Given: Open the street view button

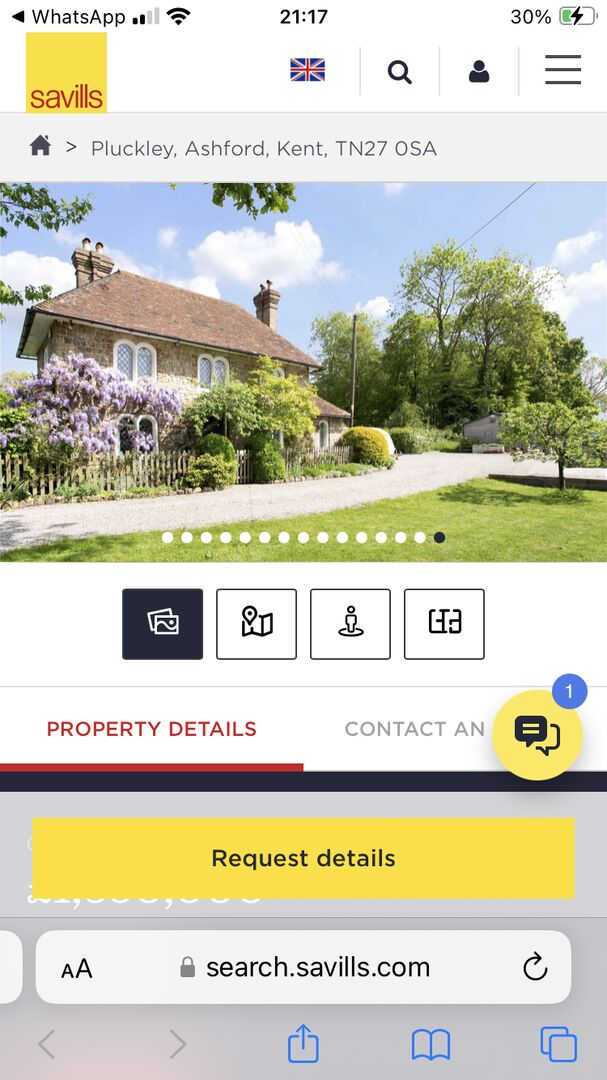Looking at the screenshot, I should coord(350,624).
